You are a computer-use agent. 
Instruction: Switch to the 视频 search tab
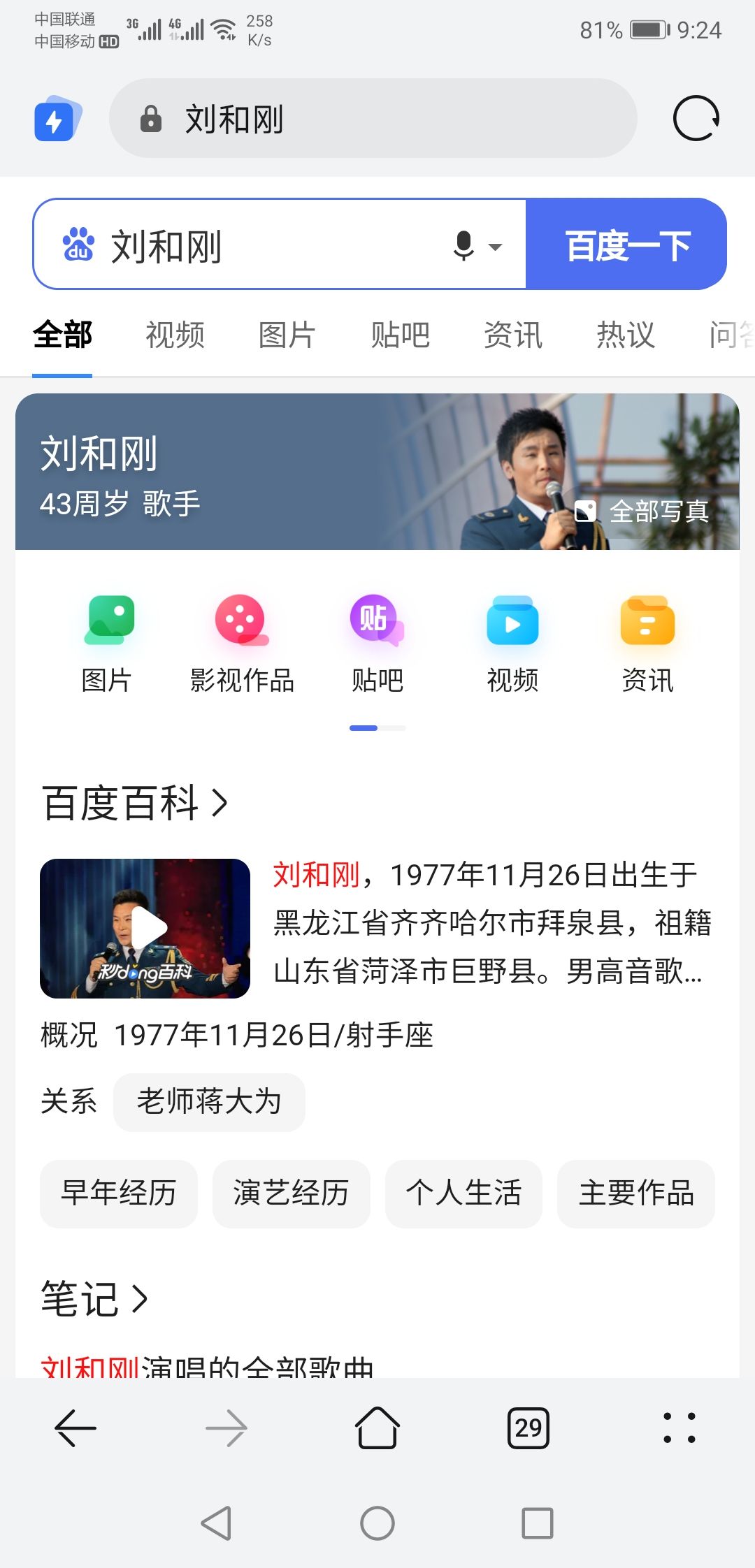coord(175,335)
